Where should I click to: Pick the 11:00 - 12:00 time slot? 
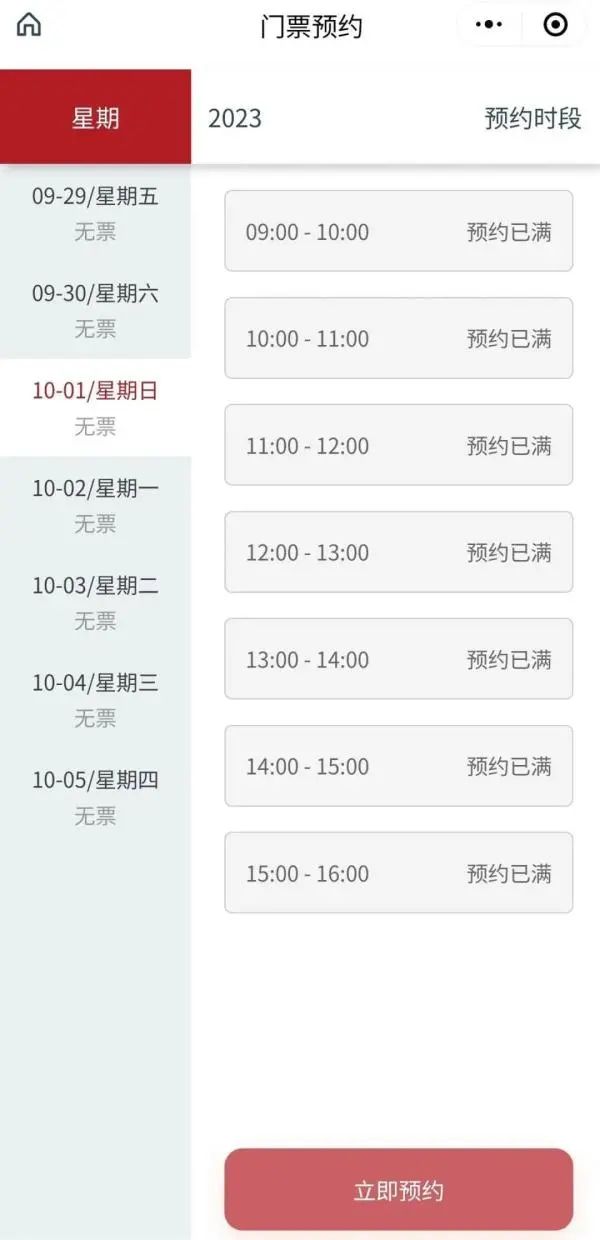tap(398, 445)
